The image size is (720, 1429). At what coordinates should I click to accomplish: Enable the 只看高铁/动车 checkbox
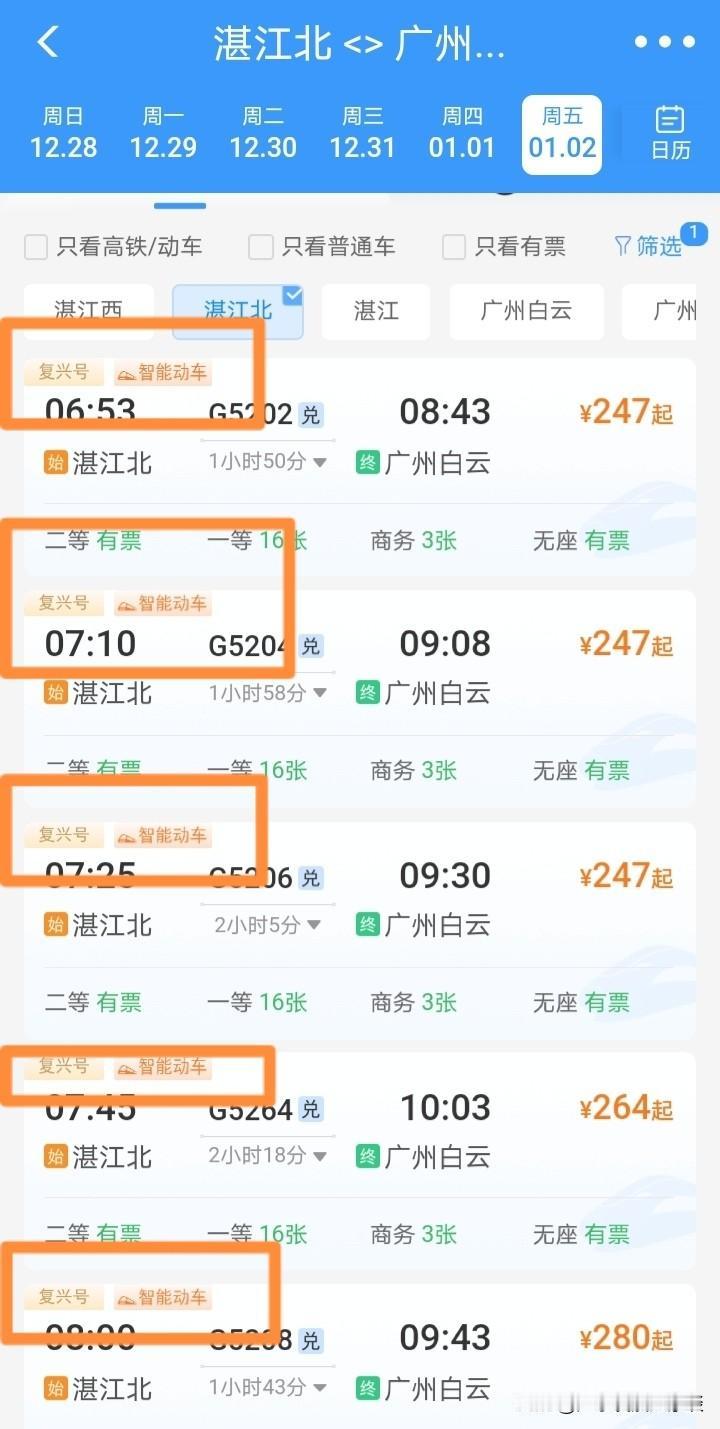click(36, 247)
